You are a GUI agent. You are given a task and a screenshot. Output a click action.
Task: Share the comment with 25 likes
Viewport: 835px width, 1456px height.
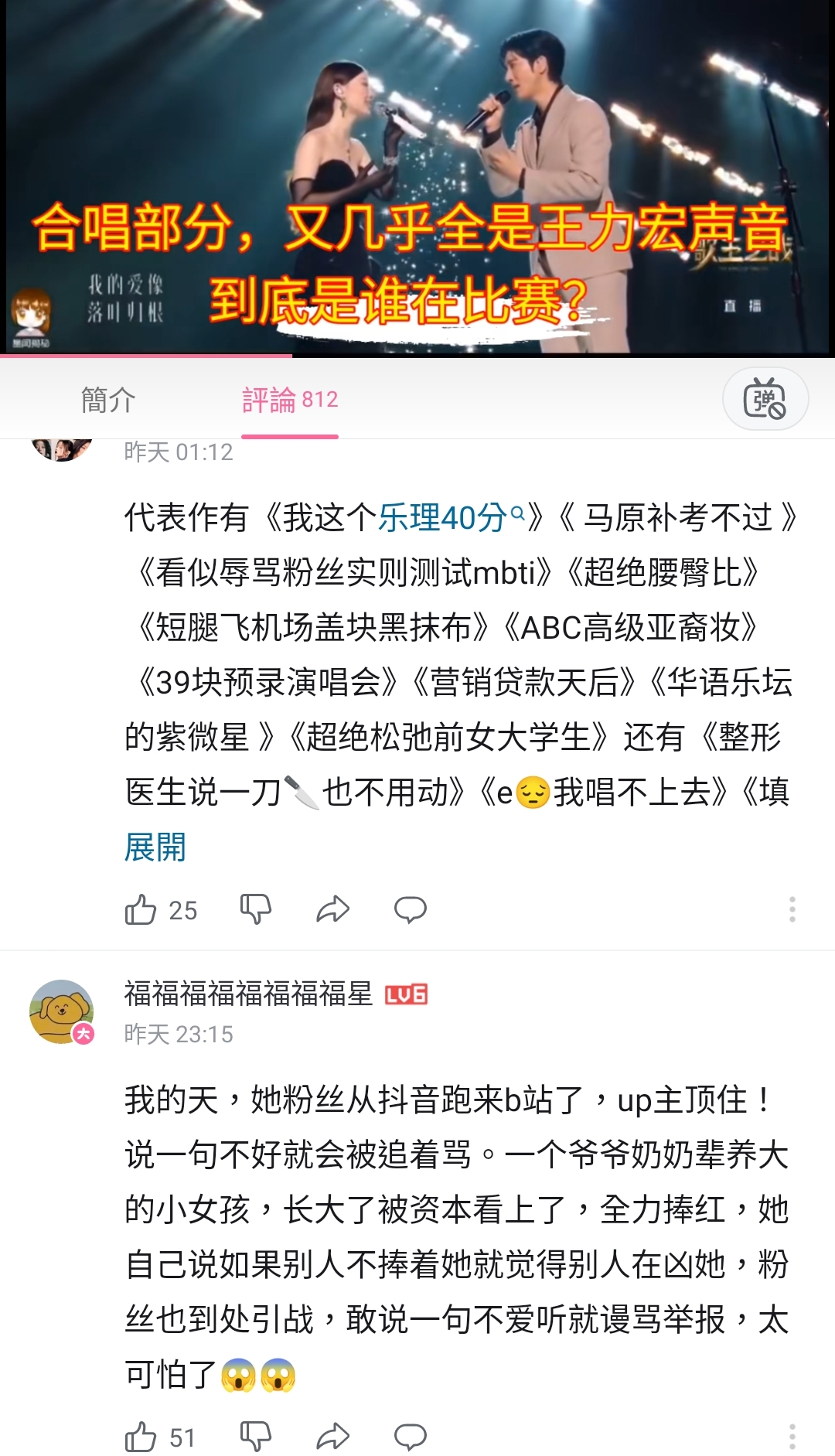pyautogui.click(x=332, y=909)
